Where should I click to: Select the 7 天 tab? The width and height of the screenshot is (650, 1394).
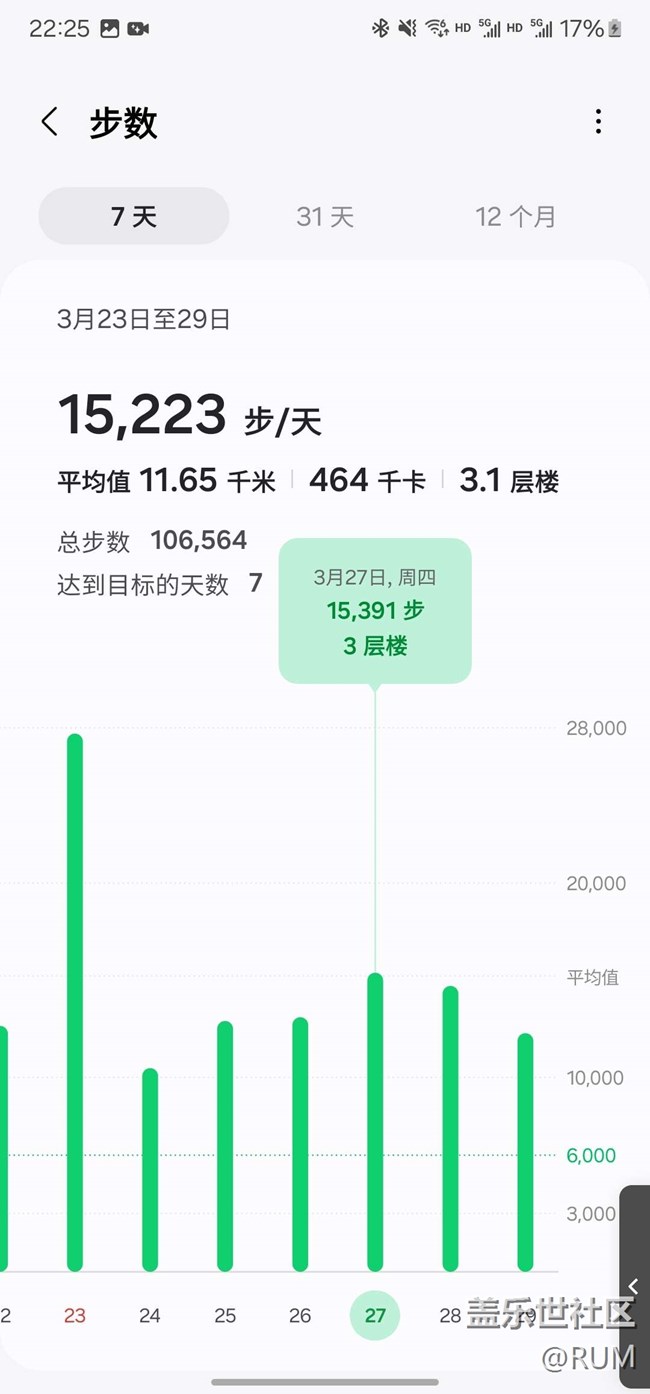tap(134, 216)
